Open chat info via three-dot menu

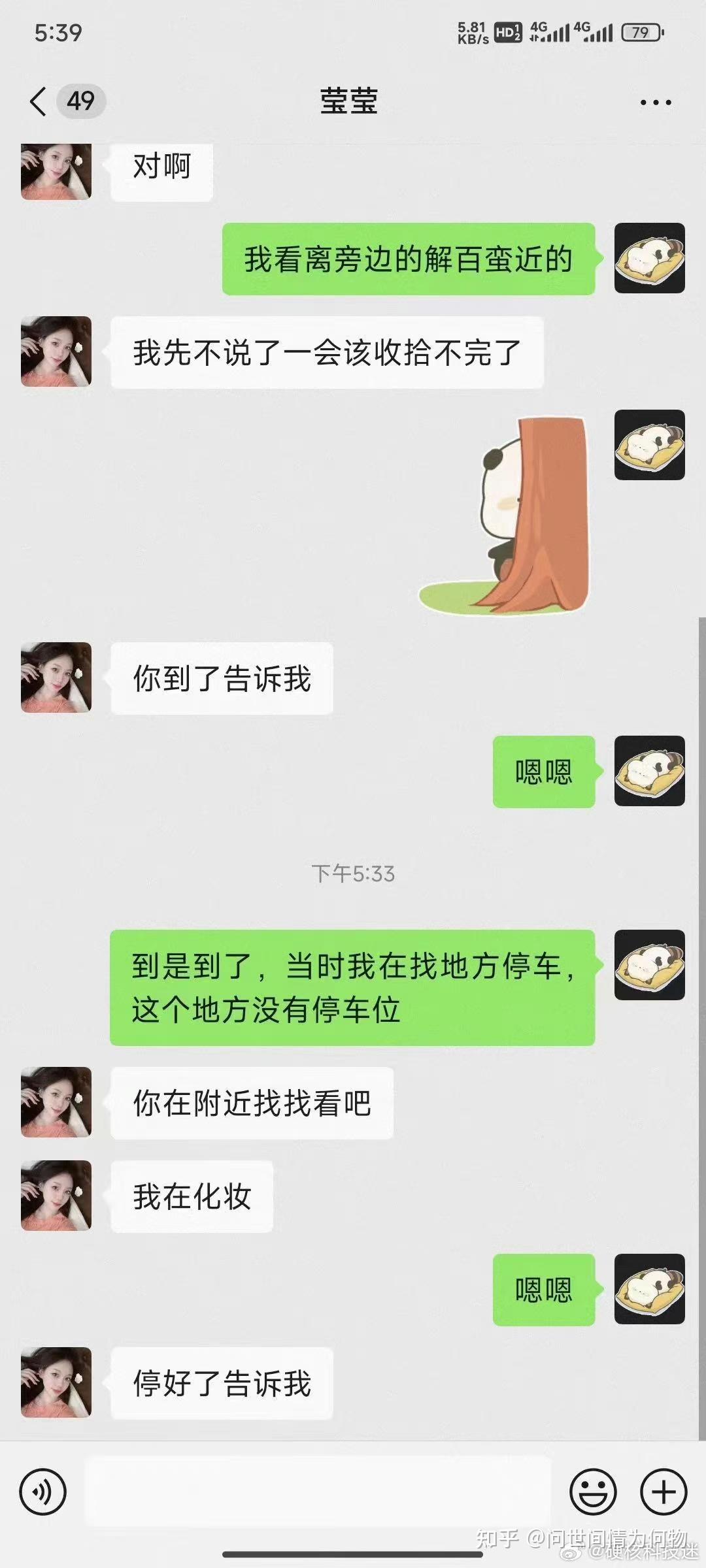(x=656, y=102)
